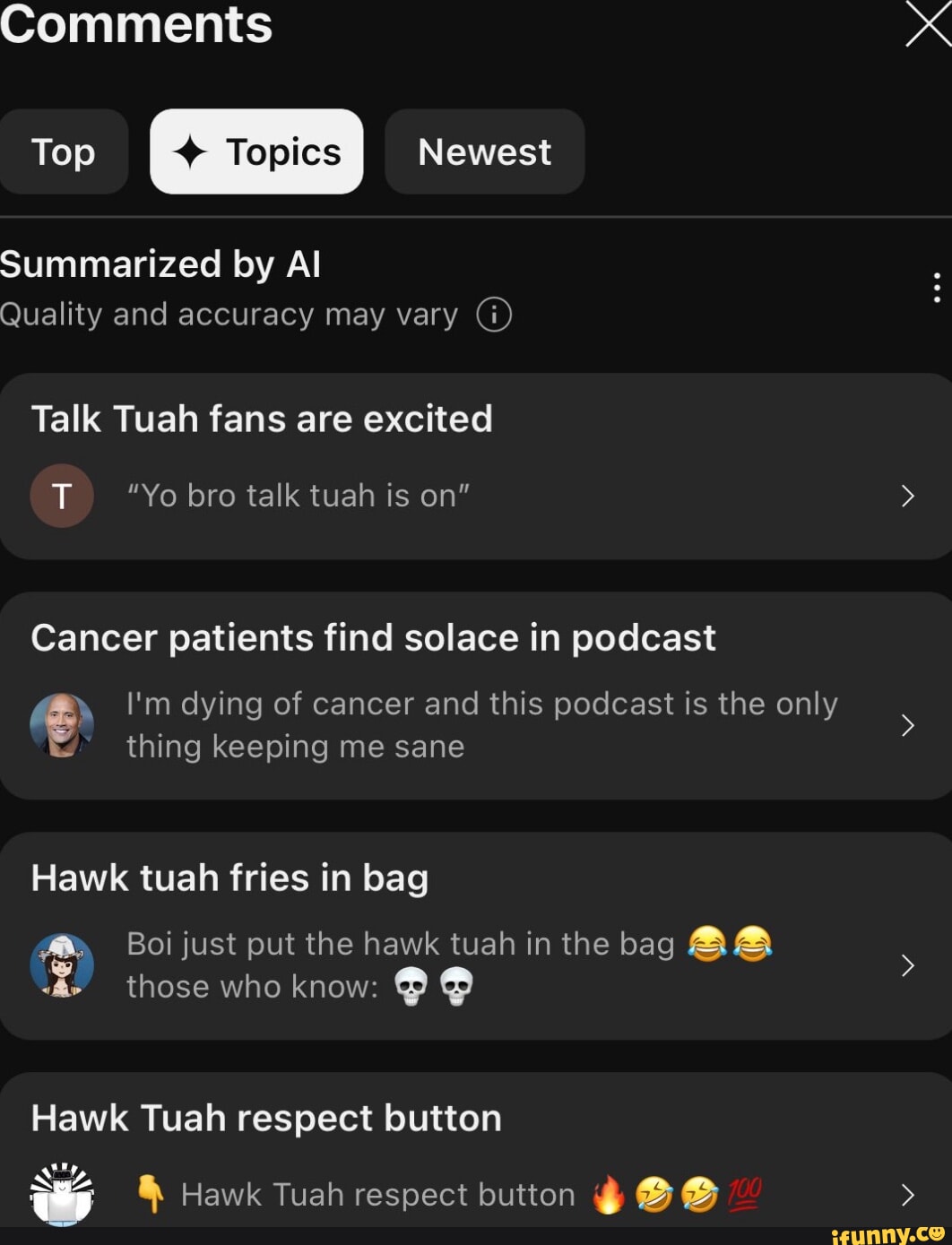Screen dimensions: 952x1245
Task: Enable the Top comments filter
Action: (x=64, y=151)
